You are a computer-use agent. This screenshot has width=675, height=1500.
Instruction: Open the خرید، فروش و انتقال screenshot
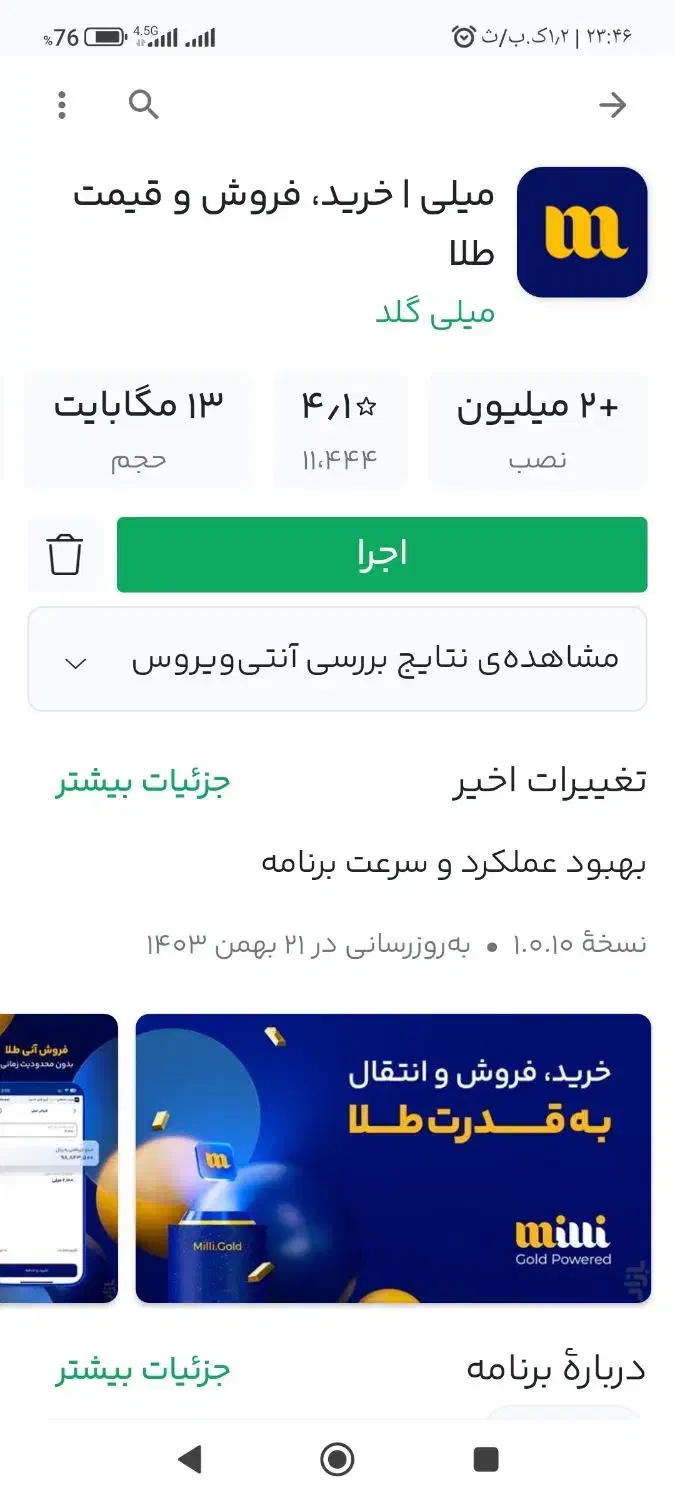coord(393,1158)
